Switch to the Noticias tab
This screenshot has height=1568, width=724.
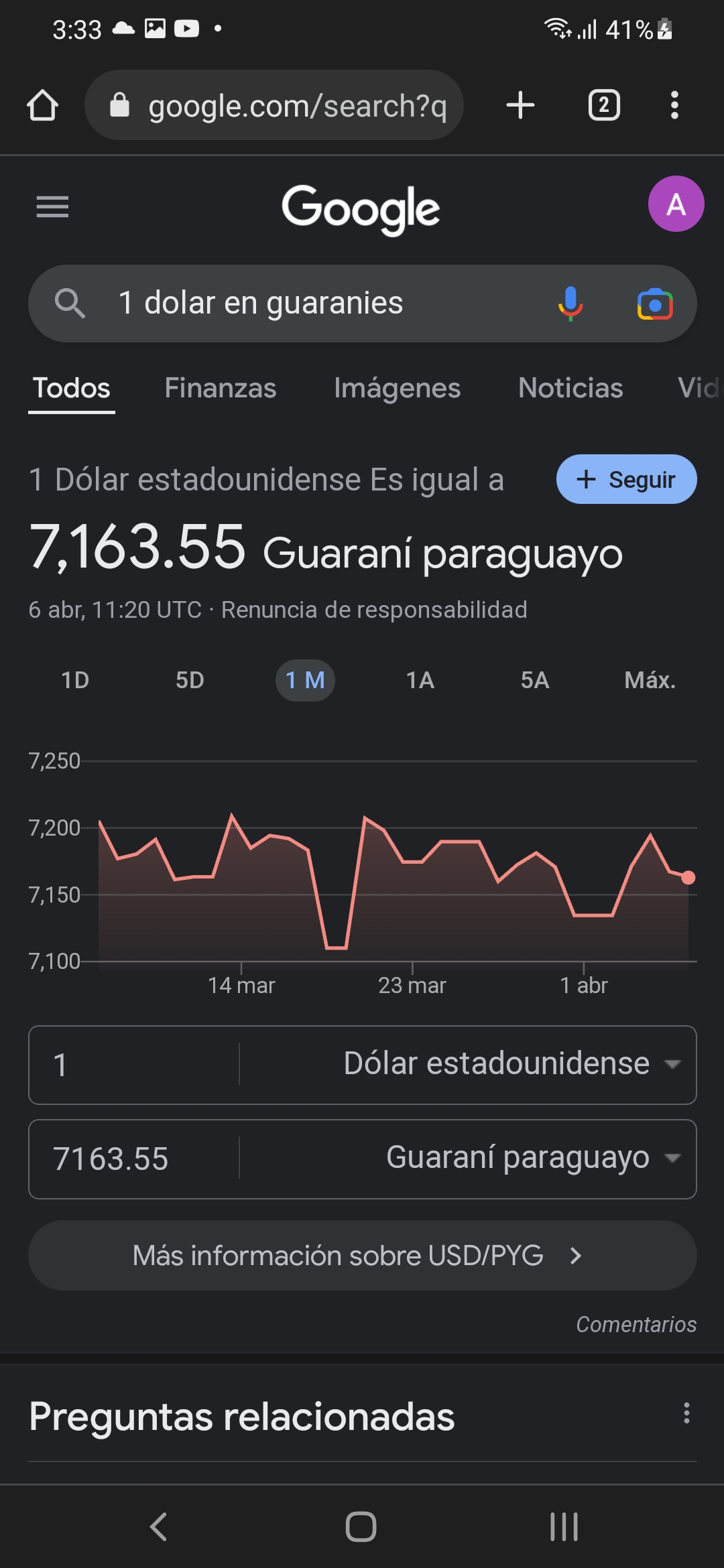click(570, 388)
